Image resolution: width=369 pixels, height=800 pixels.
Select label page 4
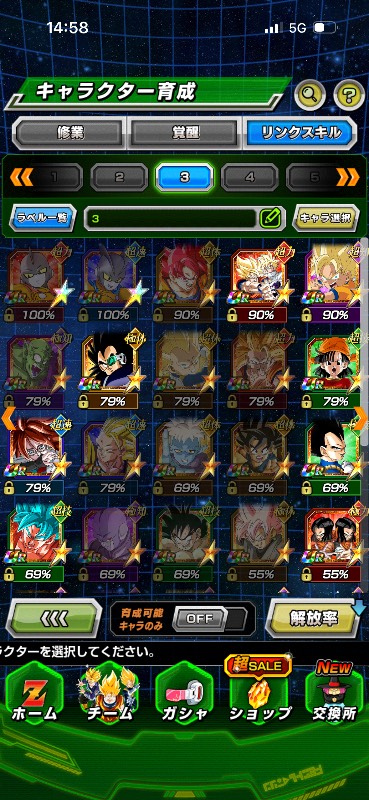coord(250,178)
